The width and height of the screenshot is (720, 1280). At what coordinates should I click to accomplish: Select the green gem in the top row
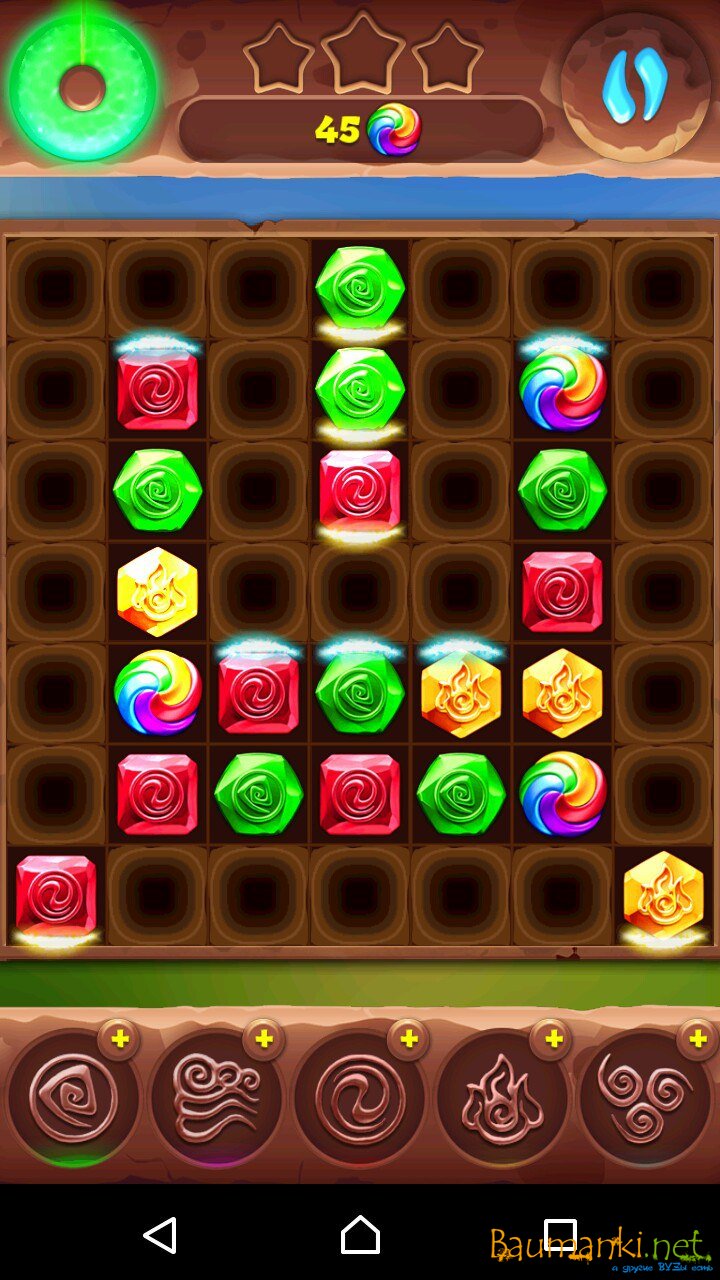[360, 287]
